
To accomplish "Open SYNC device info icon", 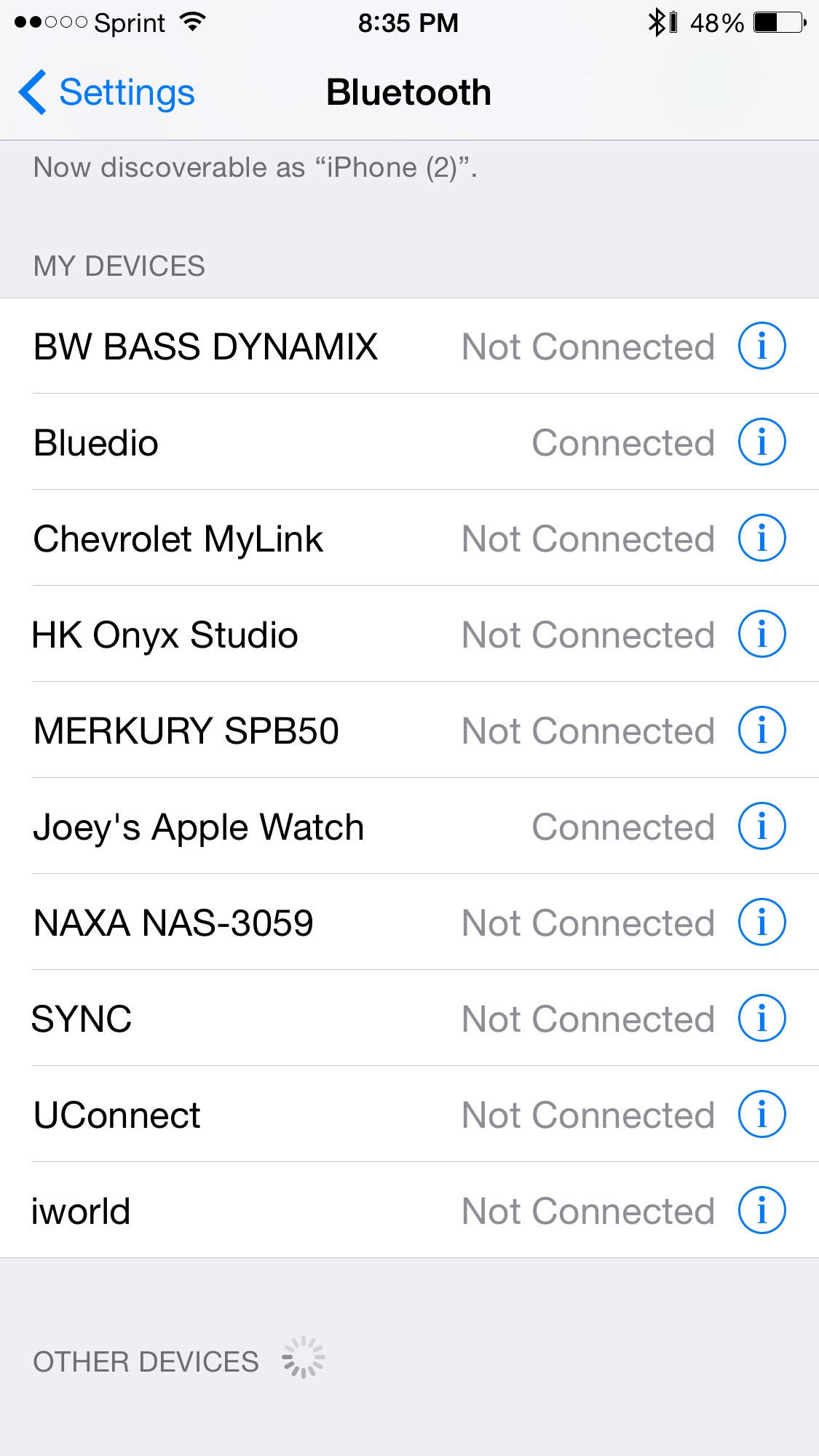I will 761,1018.
